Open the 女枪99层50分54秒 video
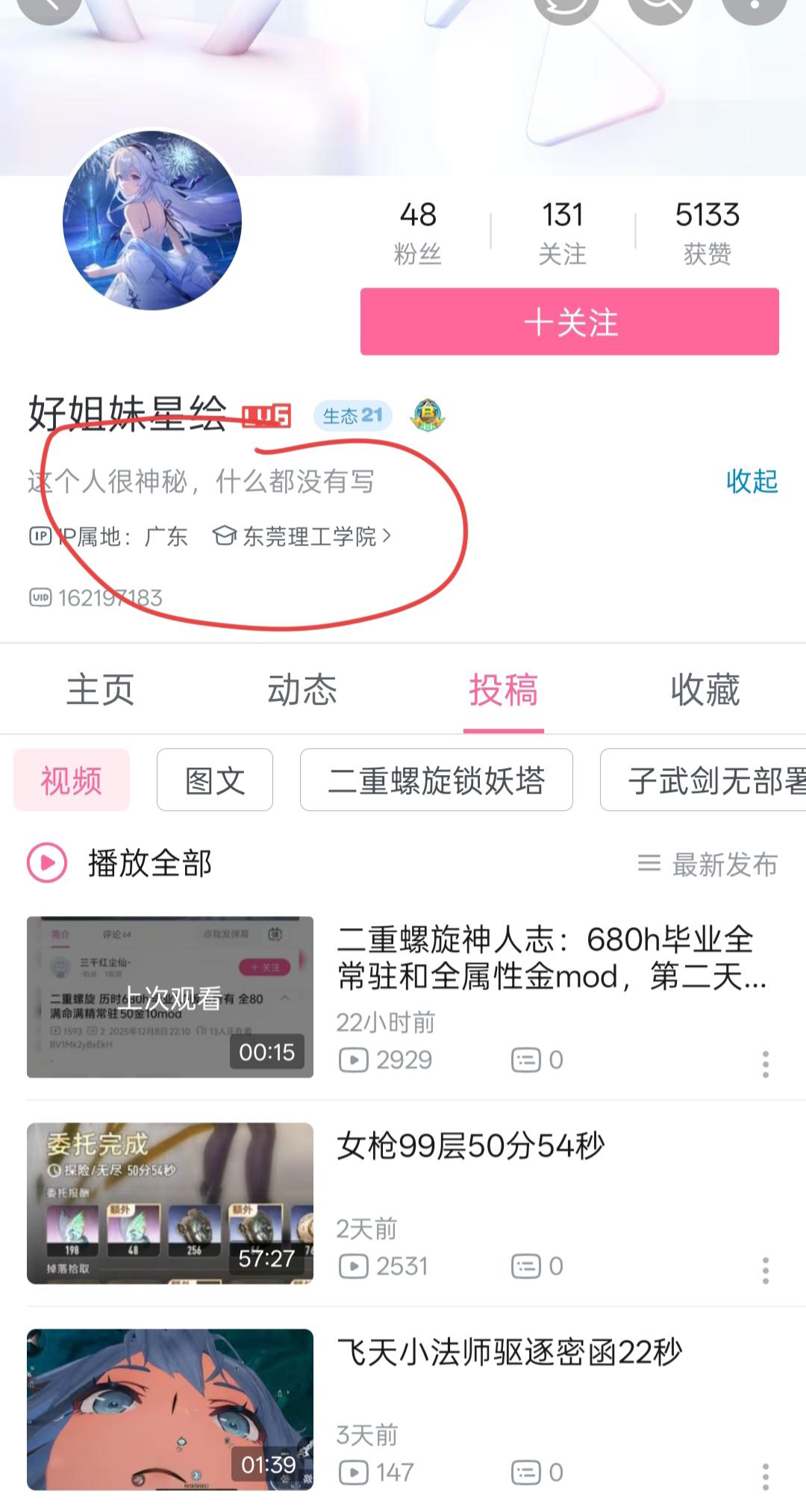 [x=470, y=1146]
